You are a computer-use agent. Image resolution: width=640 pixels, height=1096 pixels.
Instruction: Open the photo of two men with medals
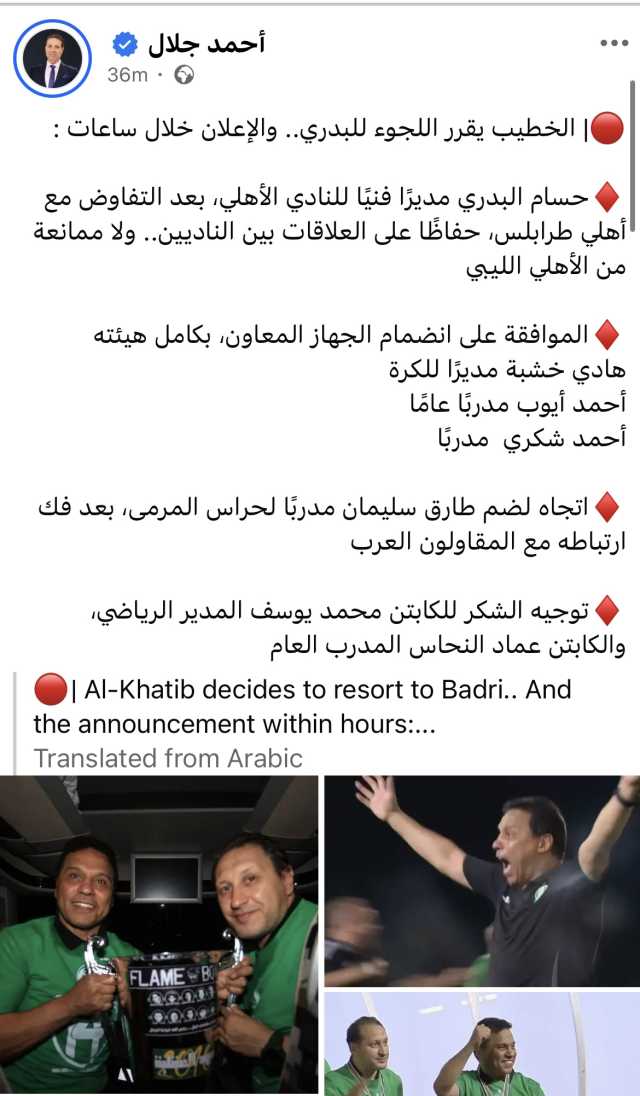click(482, 1045)
